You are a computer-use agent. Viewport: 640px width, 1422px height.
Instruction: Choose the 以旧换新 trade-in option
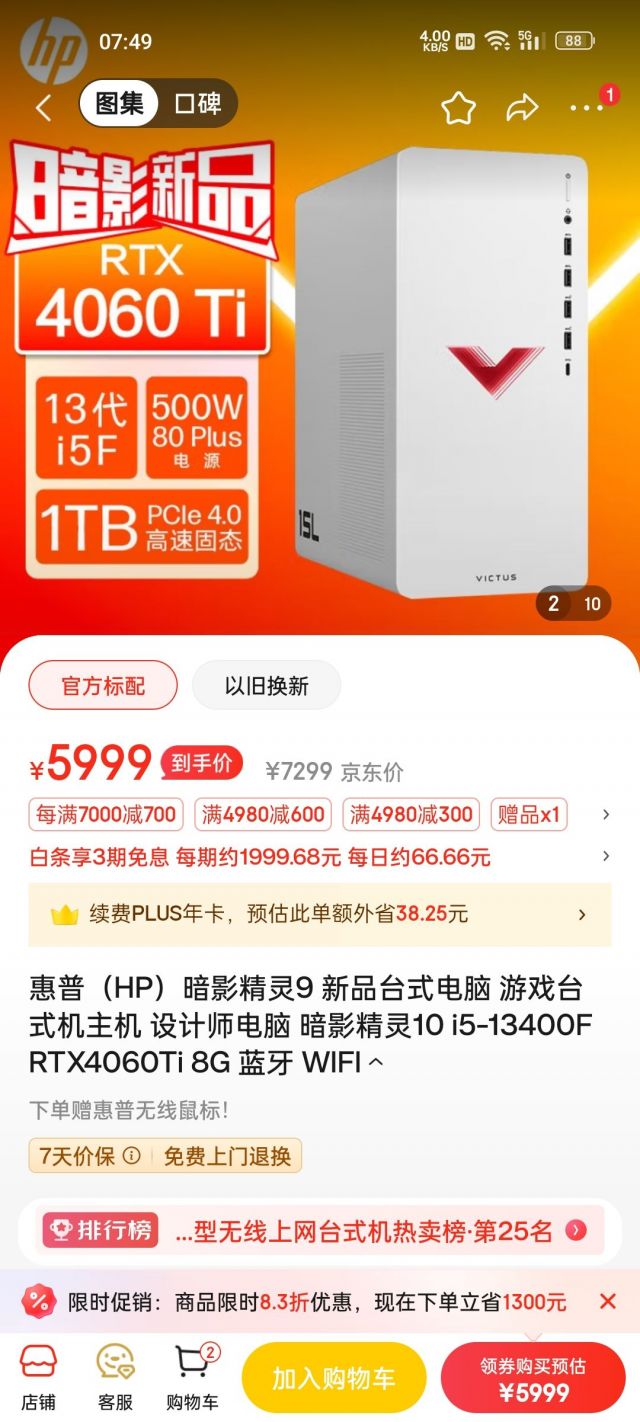[267, 686]
